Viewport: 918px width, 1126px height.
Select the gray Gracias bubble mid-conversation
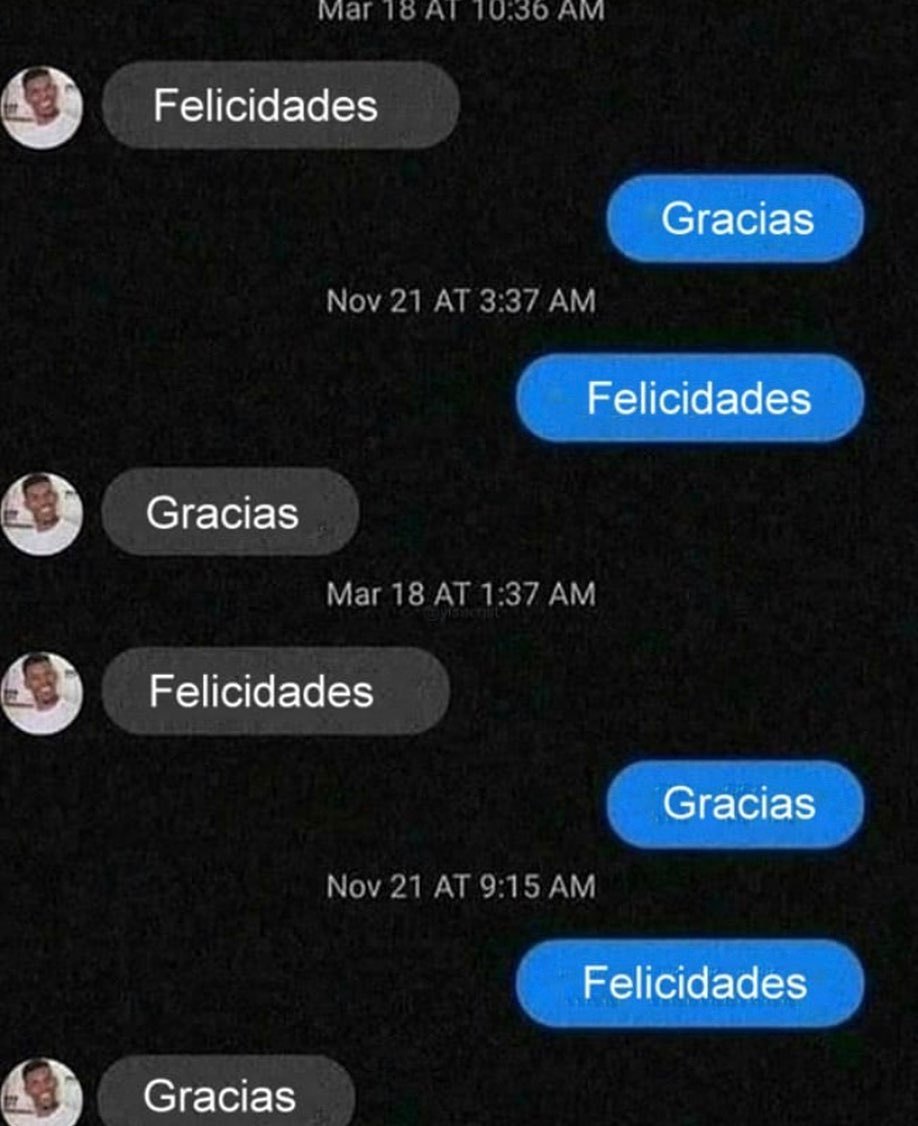[230, 514]
